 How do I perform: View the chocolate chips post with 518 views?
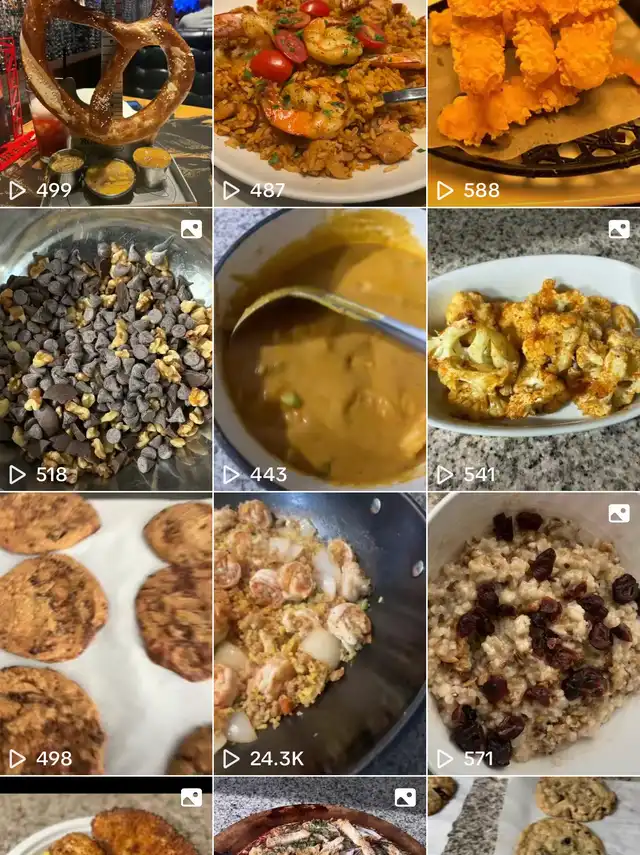(x=106, y=350)
